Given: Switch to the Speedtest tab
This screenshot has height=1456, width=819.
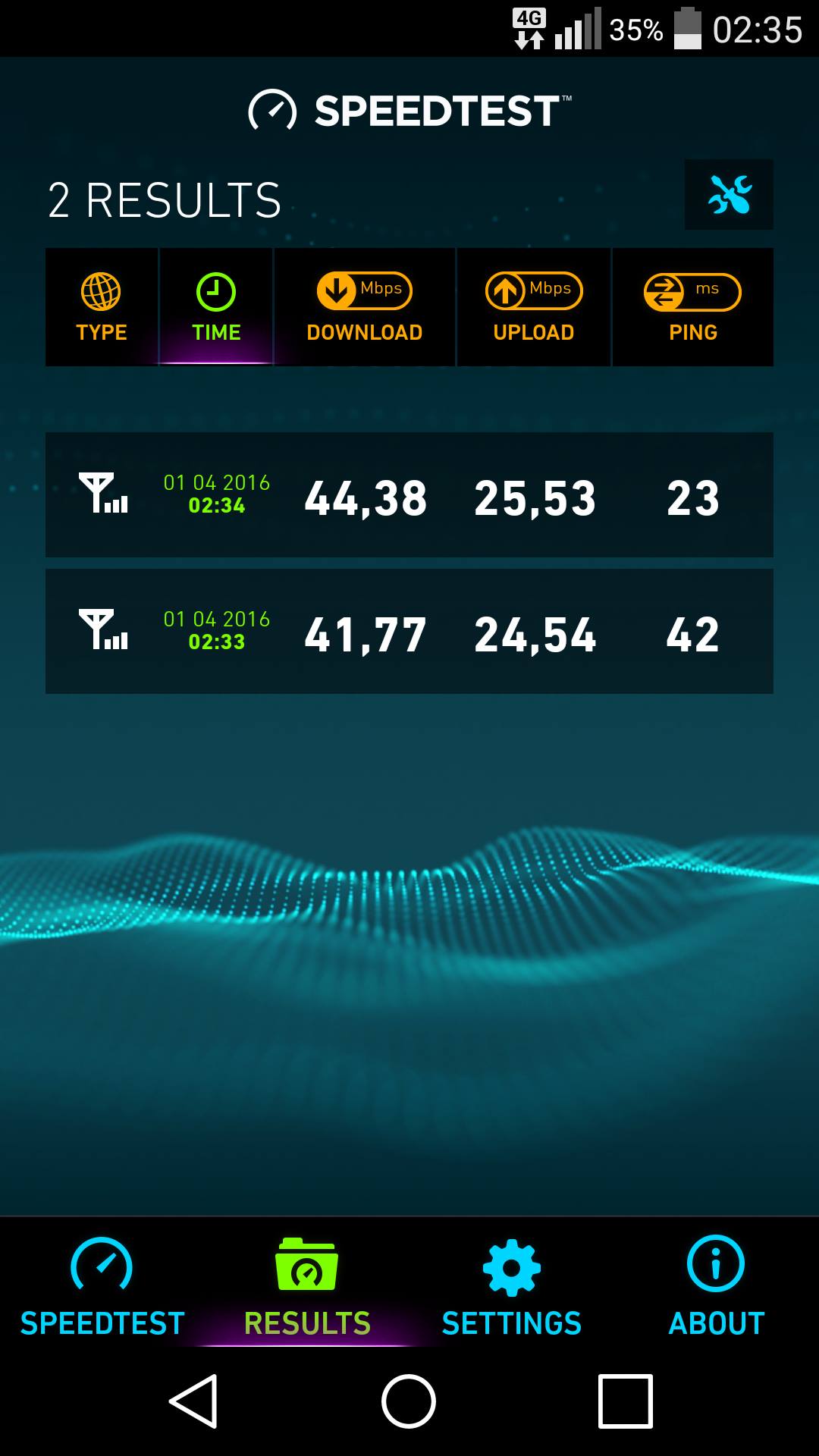Looking at the screenshot, I should tap(102, 1286).
